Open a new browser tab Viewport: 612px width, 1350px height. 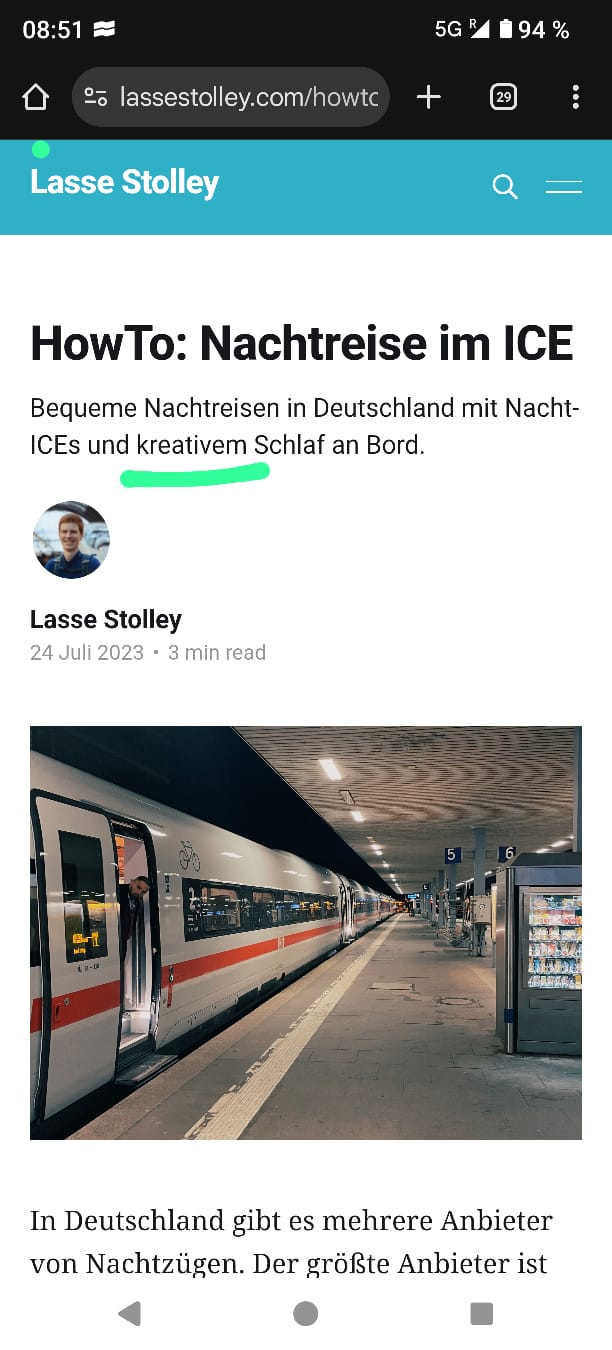428,97
